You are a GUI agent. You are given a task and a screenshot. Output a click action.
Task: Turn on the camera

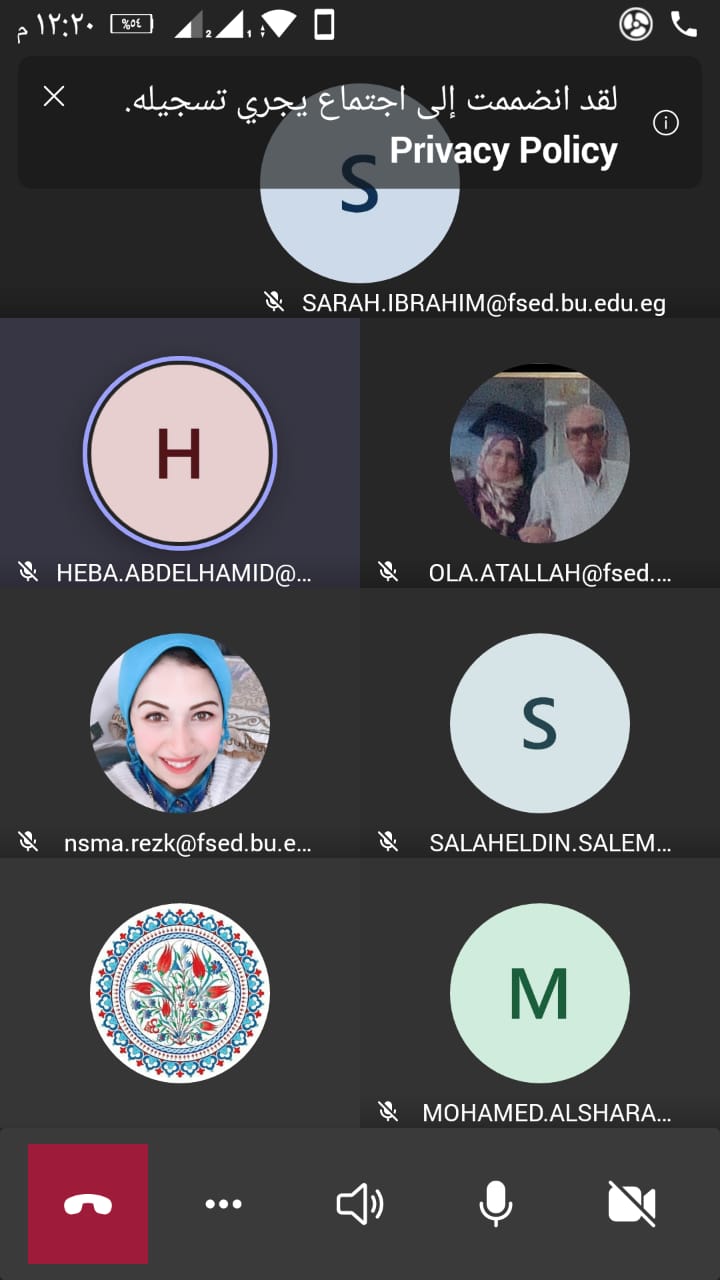click(632, 1204)
